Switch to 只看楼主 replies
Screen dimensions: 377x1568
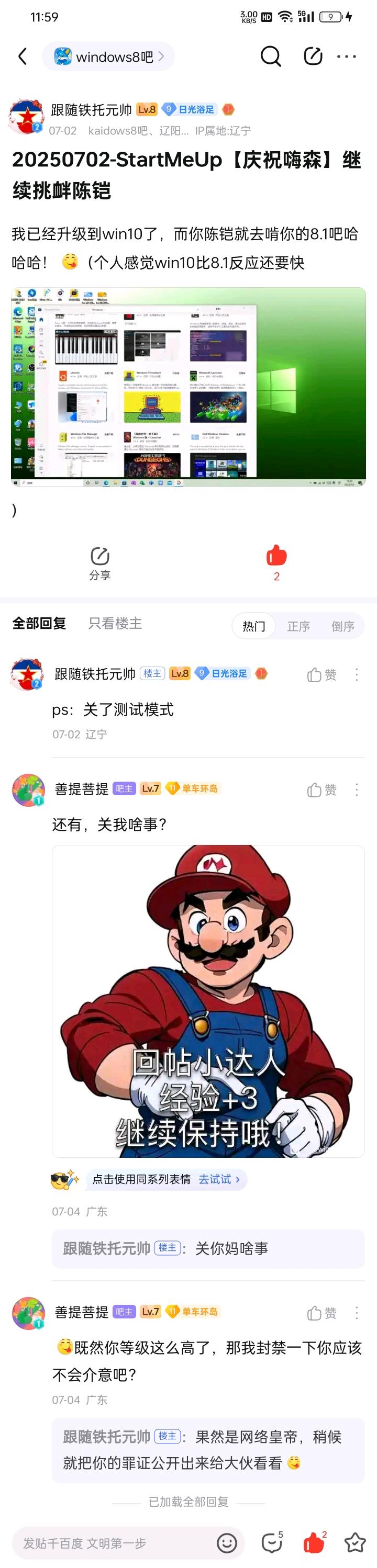coord(115,623)
